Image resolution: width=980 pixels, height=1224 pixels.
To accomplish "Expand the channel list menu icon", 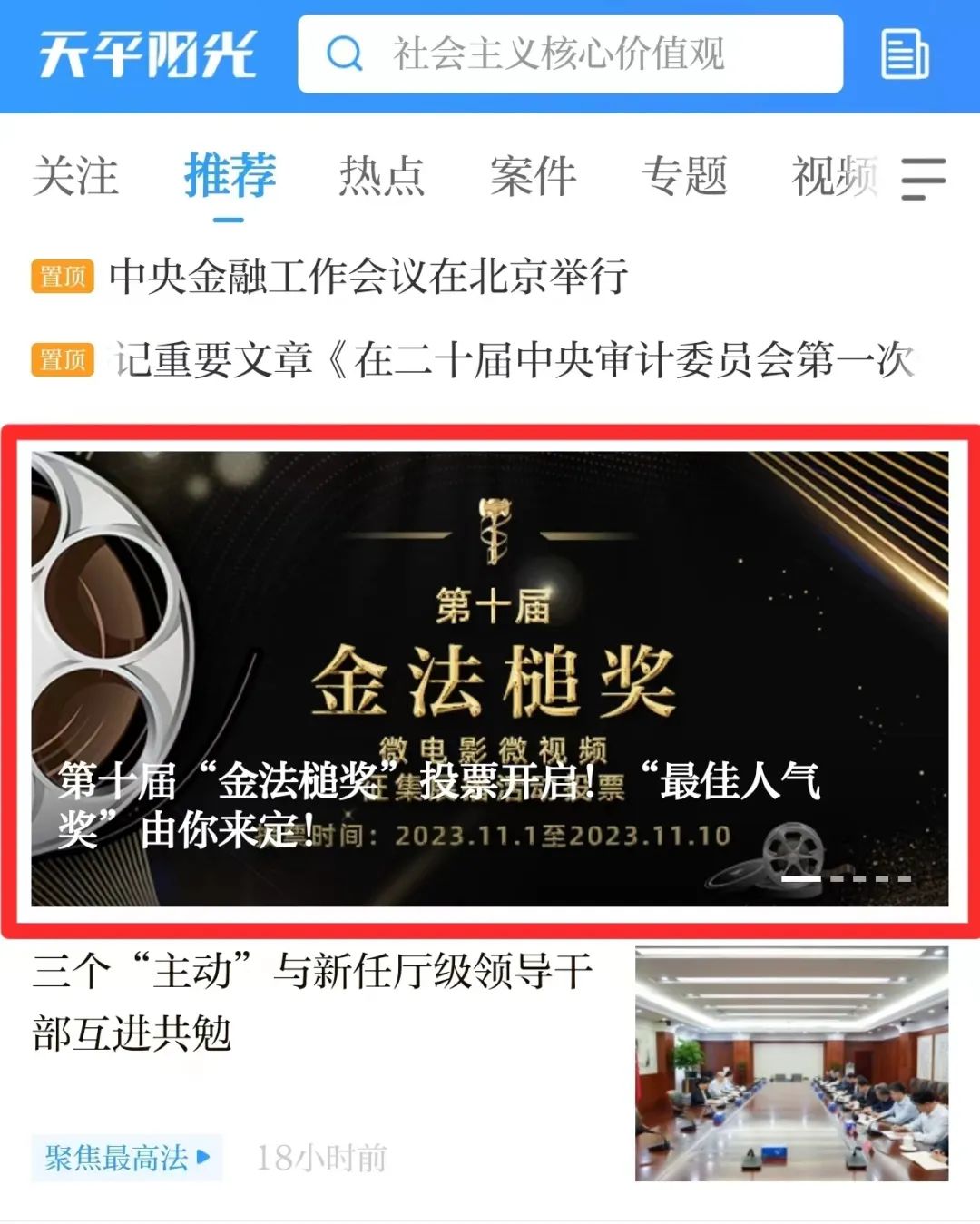I will coord(923,178).
